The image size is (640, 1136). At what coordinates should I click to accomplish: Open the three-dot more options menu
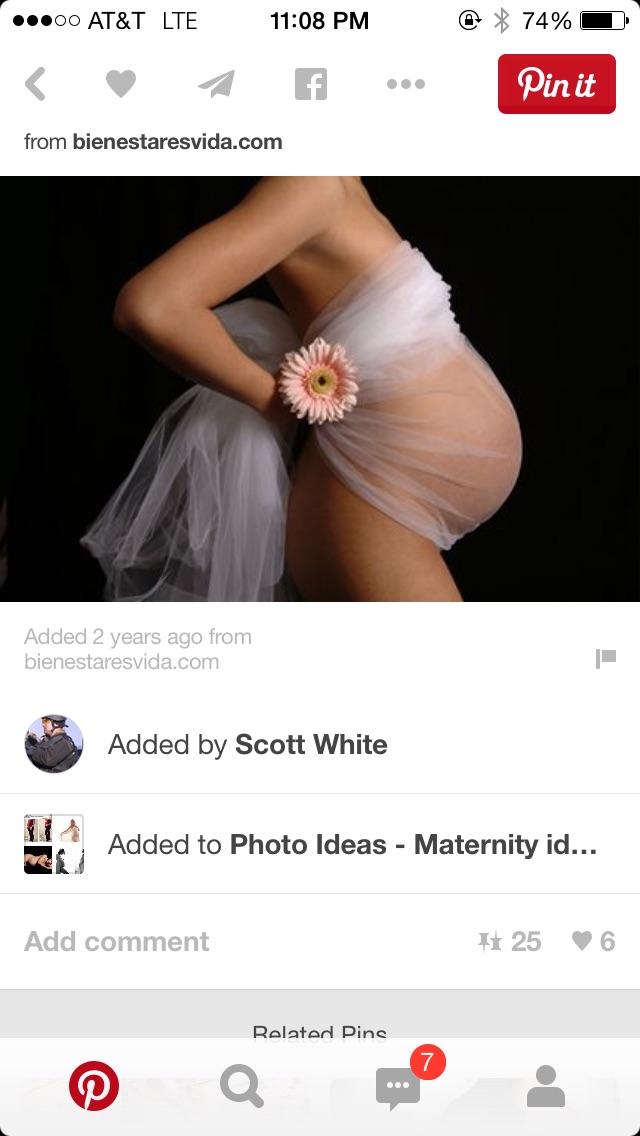coord(405,85)
